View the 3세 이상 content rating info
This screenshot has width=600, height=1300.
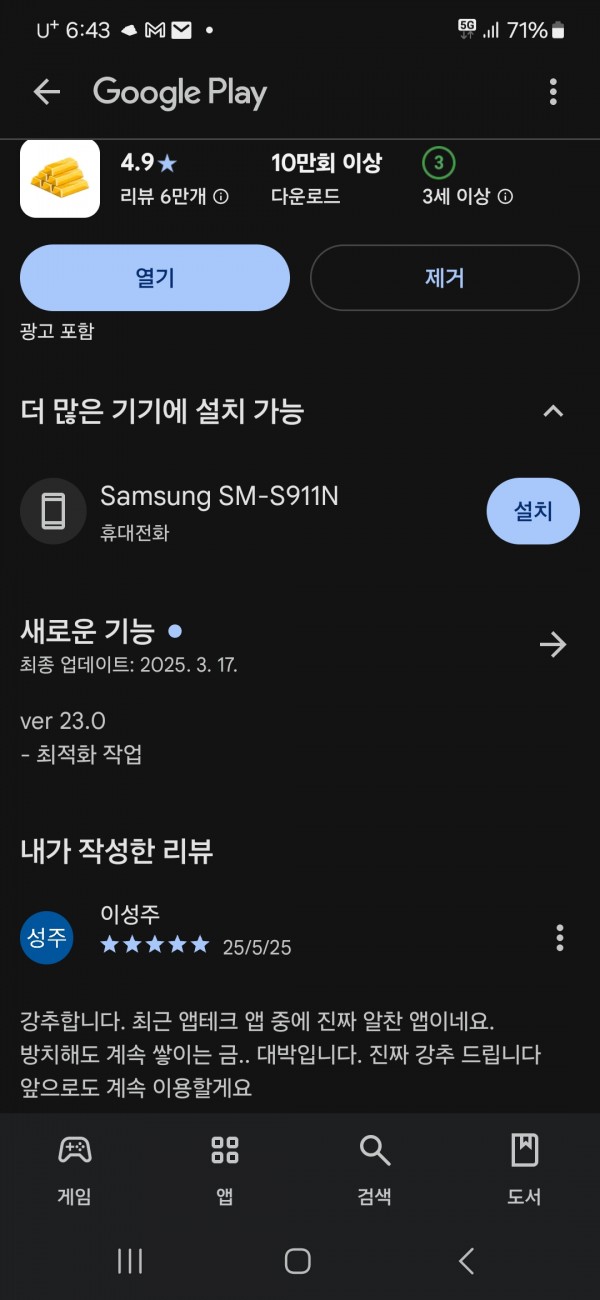point(505,197)
